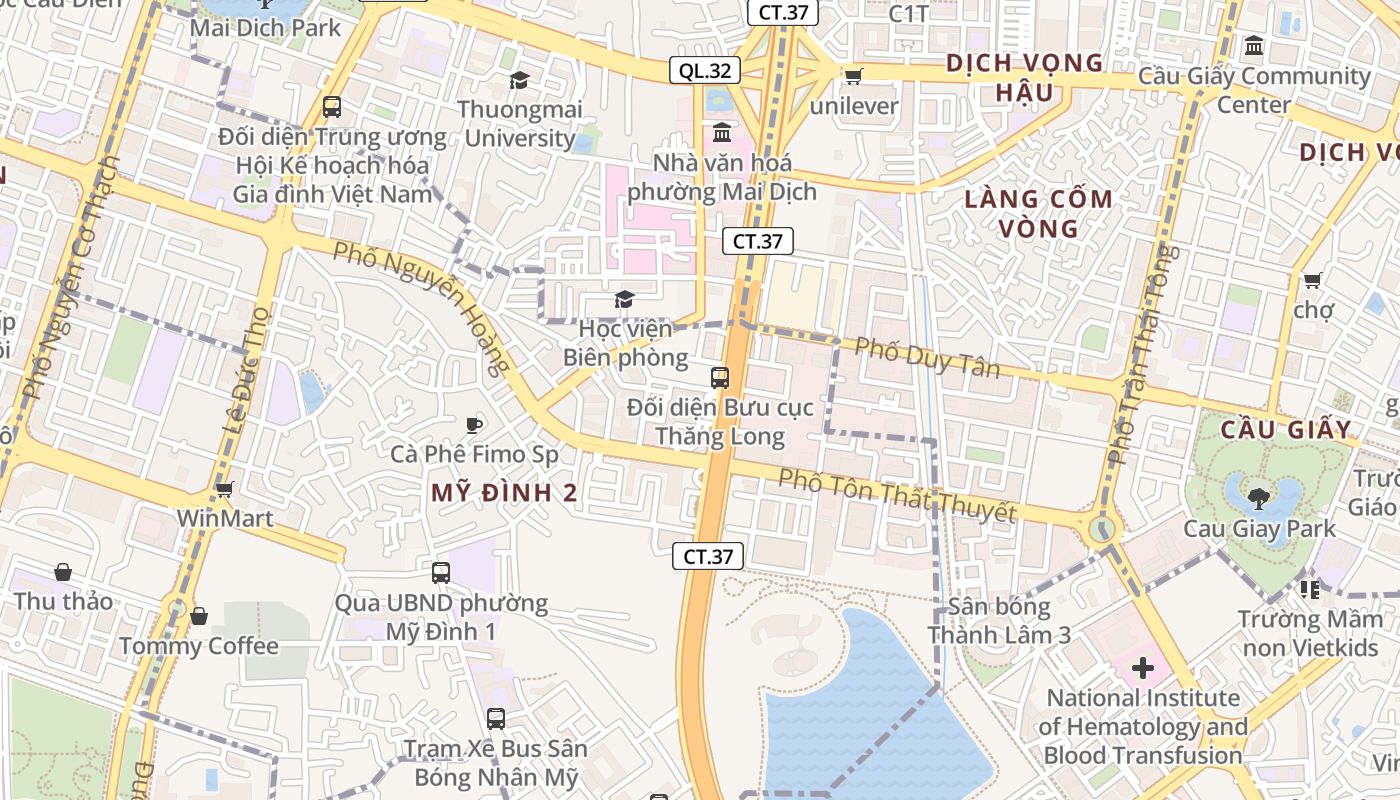This screenshot has width=1400, height=800.
Task: Open the Tommy Coffee marker
Action: 199,616
